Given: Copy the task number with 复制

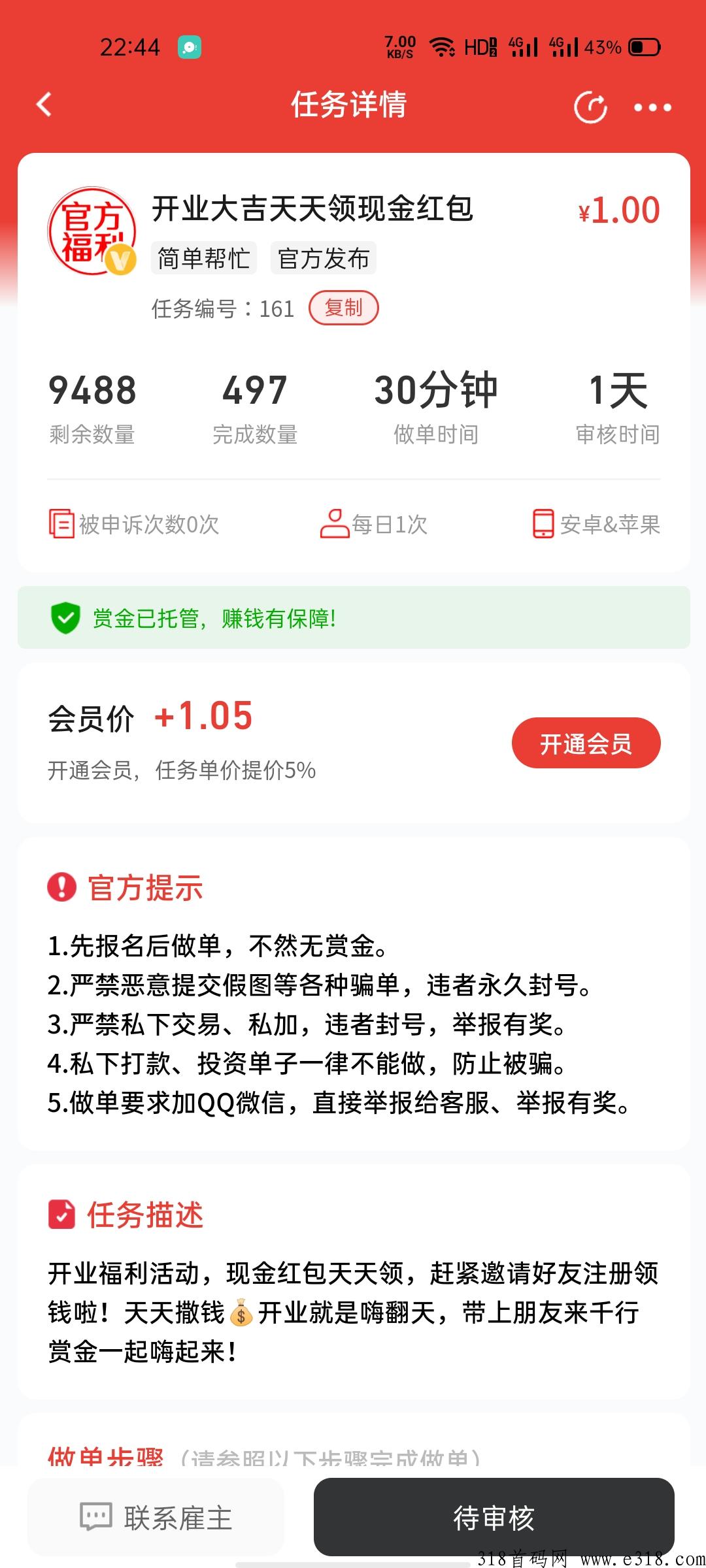Looking at the screenshot, I should point(344,308).
